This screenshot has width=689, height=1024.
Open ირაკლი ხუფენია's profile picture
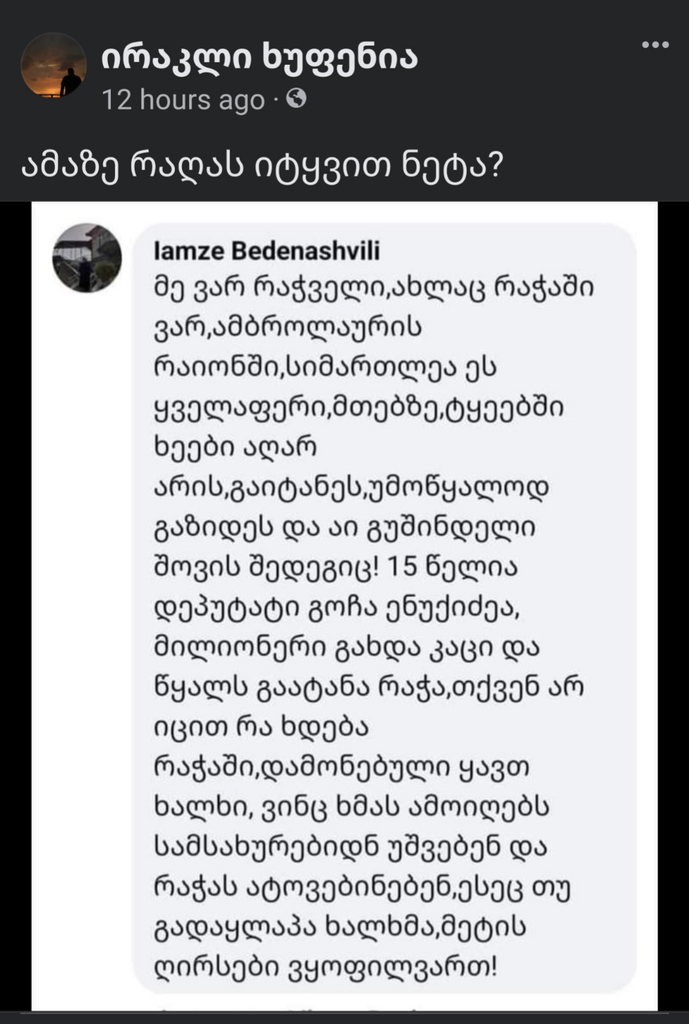(53, 65)
